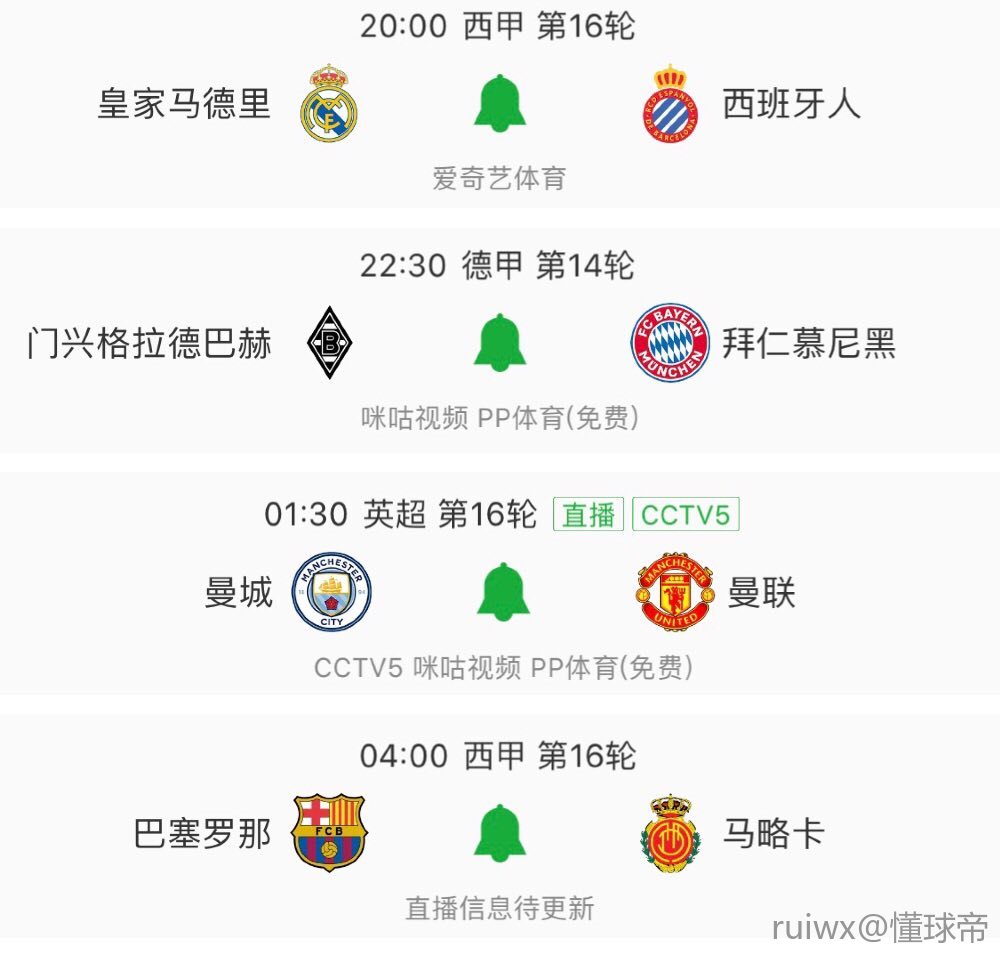The height and width of the screenshot is (958, 1000).
Task: Turn on reminder bell for 巴塞罗那 vs 马略卡
Action: point(500,833)
